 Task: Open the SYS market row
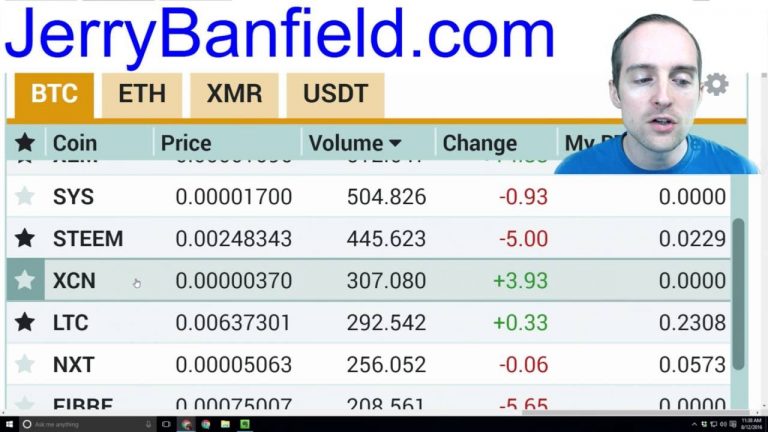[368, 196]
